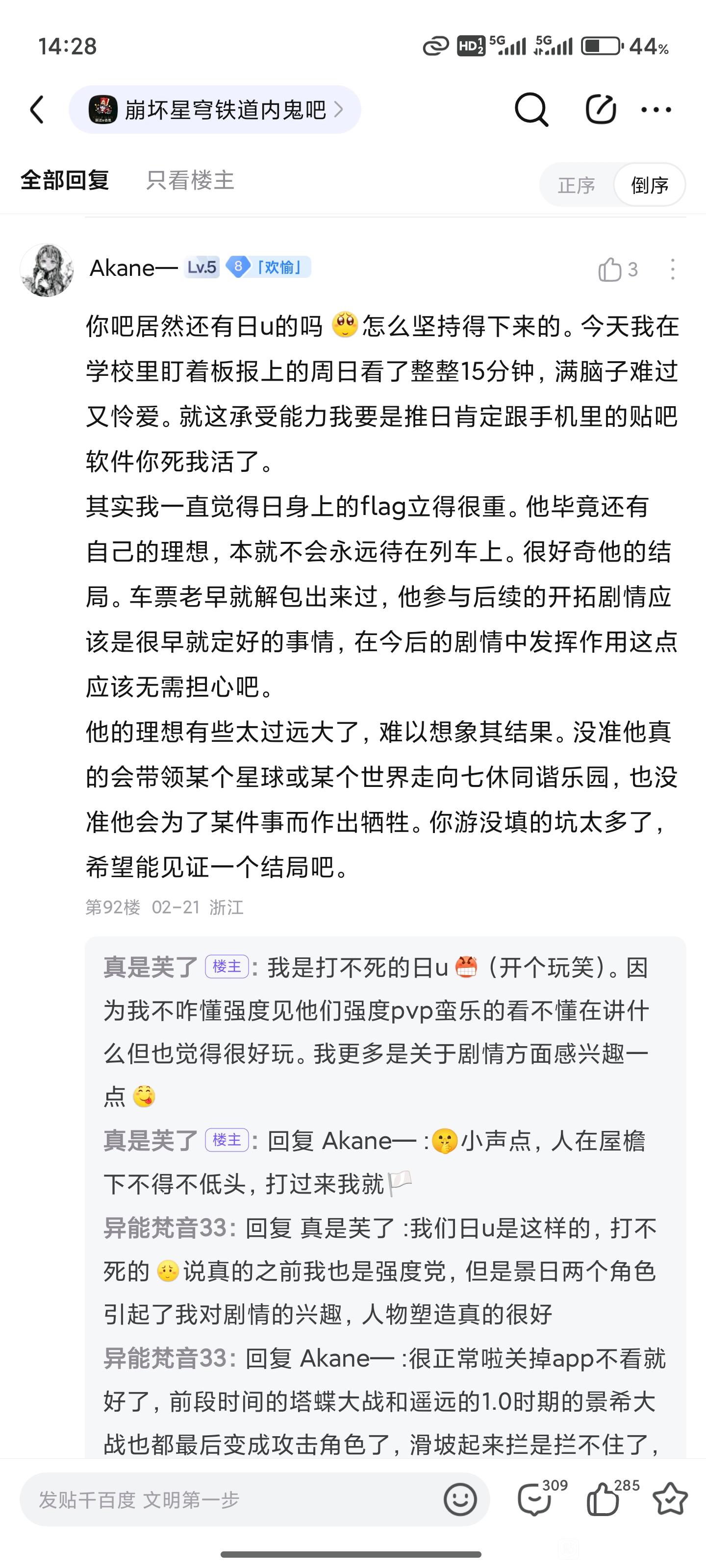This screenshot has height=1568, width=706.
Task: Open the 崩坏星穹铁道内鬼吧 forum chip
Action: tap(214, 110)
